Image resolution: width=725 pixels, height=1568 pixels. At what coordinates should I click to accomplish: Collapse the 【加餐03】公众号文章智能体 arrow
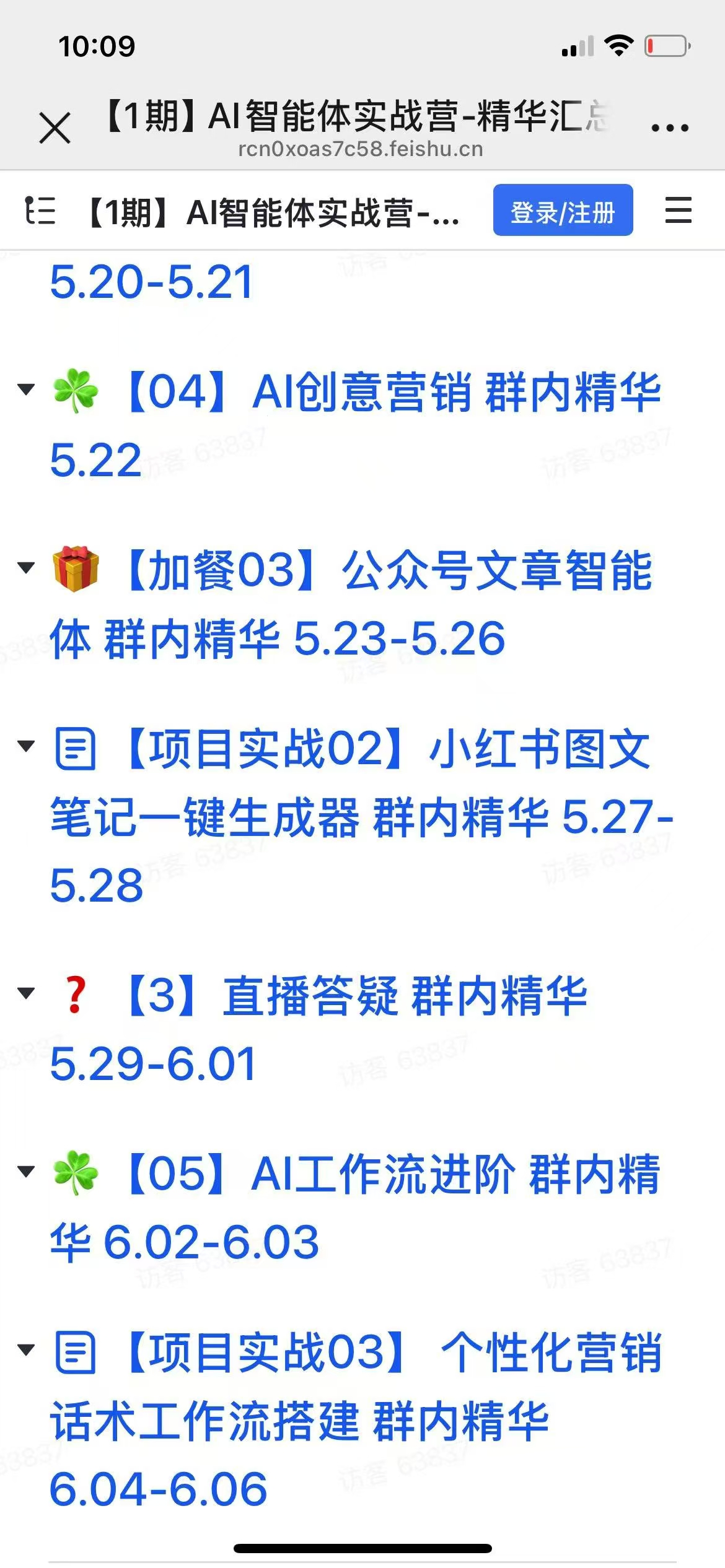[26, 567]
